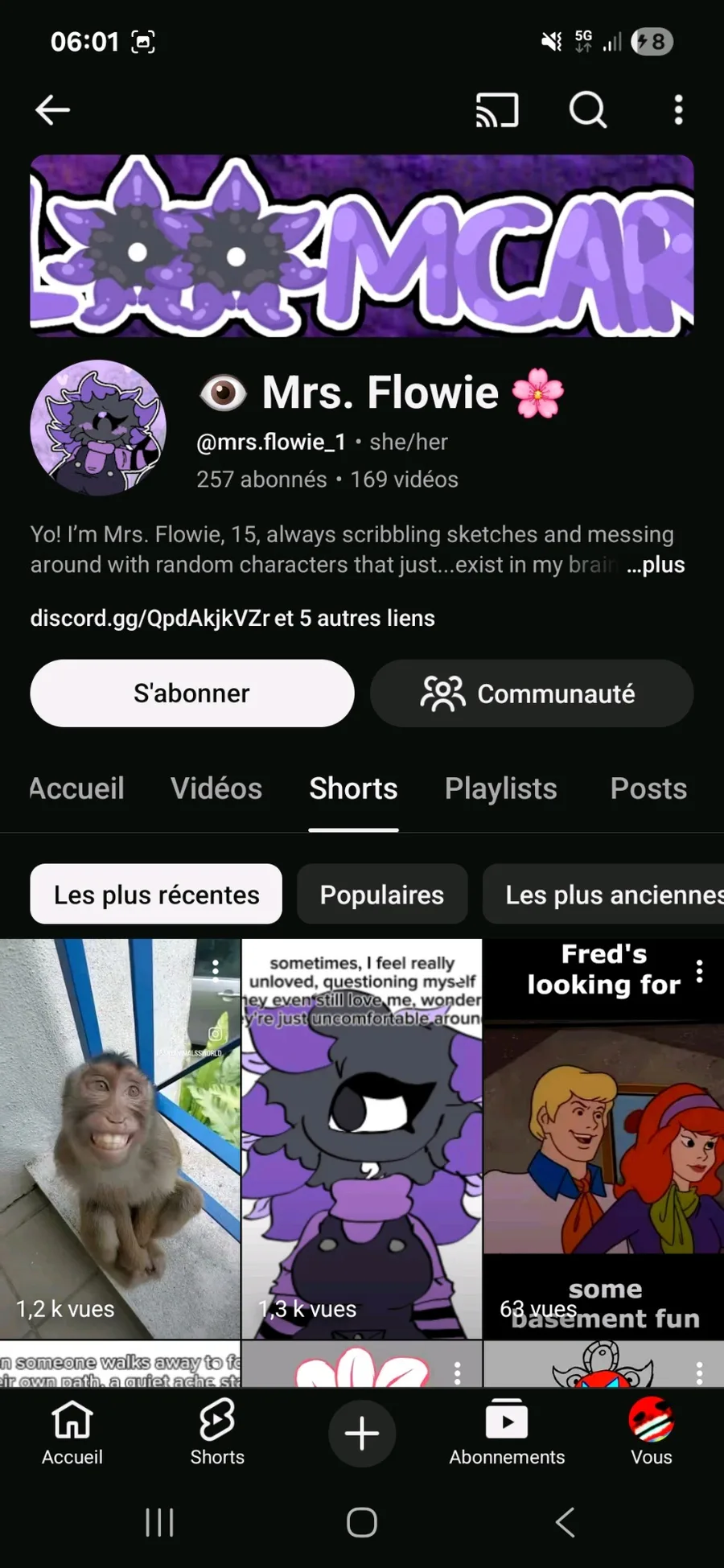This screenshot has height=1568, width=724.
Task: Open Abonnements in the bottom bar
Action: pos(507,1434)
